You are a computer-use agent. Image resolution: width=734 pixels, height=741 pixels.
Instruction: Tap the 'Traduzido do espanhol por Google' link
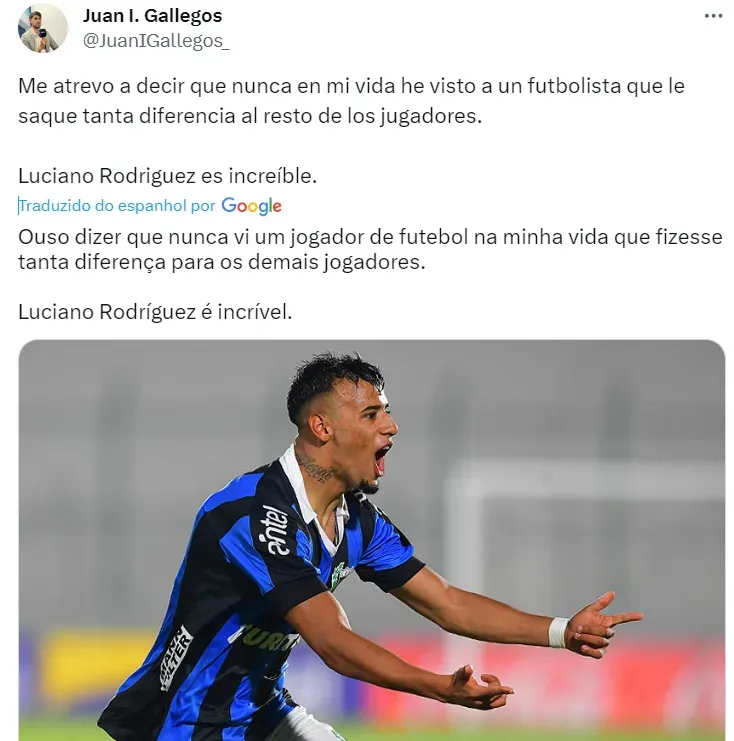coord(150,206)
